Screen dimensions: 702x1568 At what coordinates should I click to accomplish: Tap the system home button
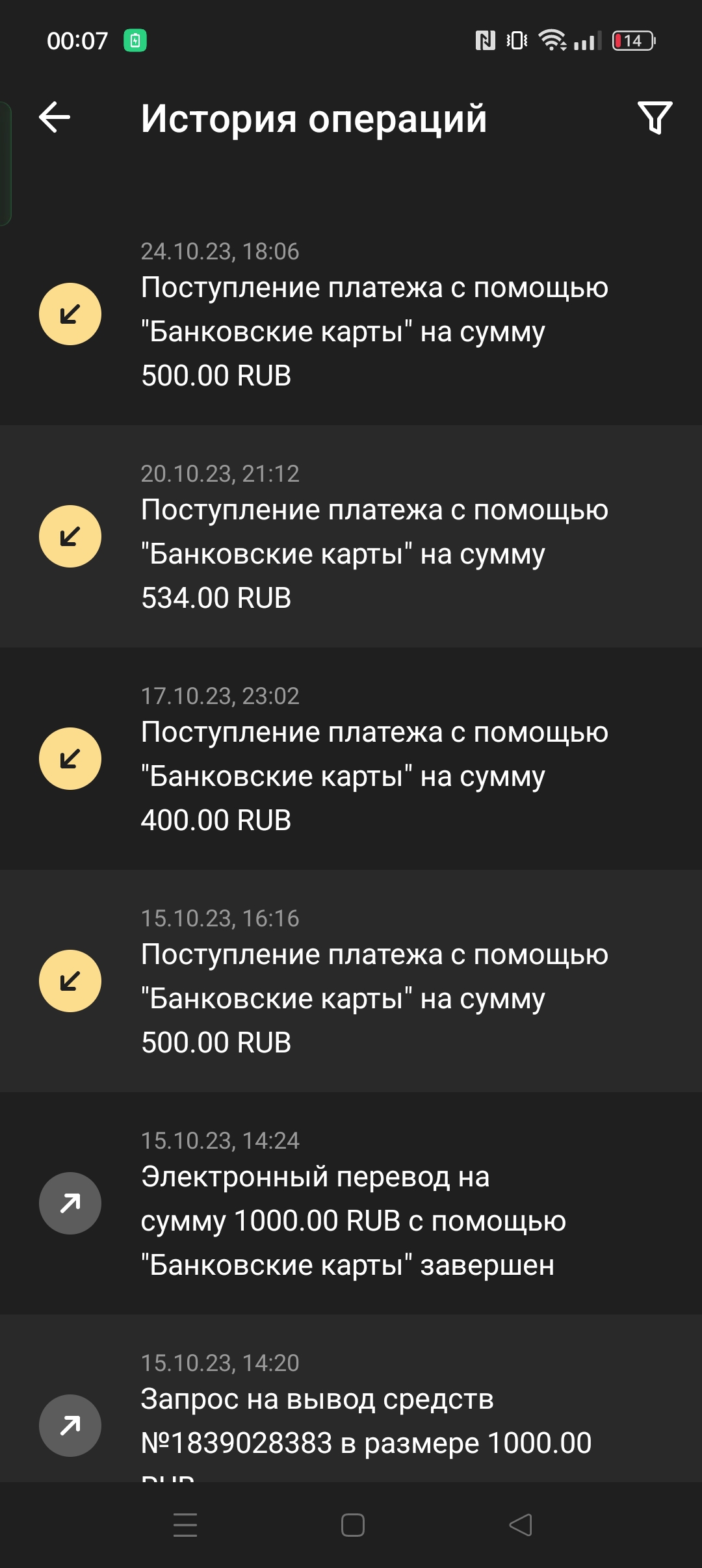point(352,1525)
